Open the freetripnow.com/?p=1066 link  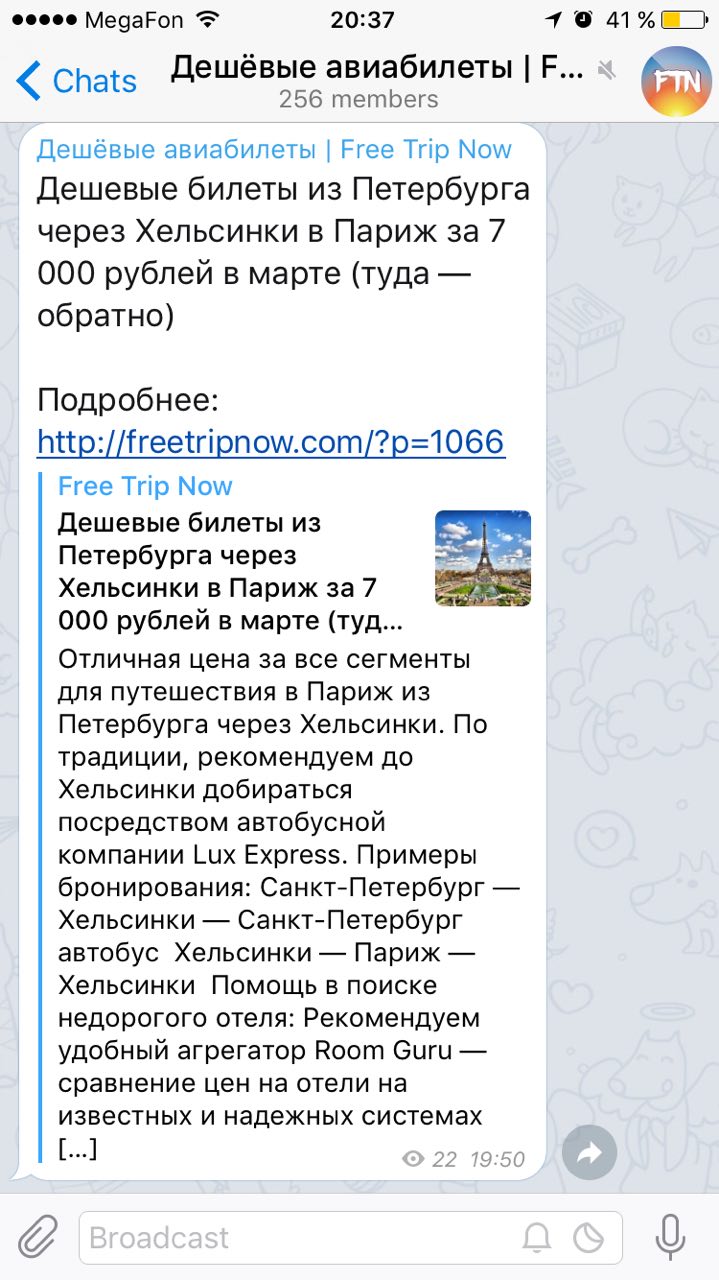tap(271, 441)
